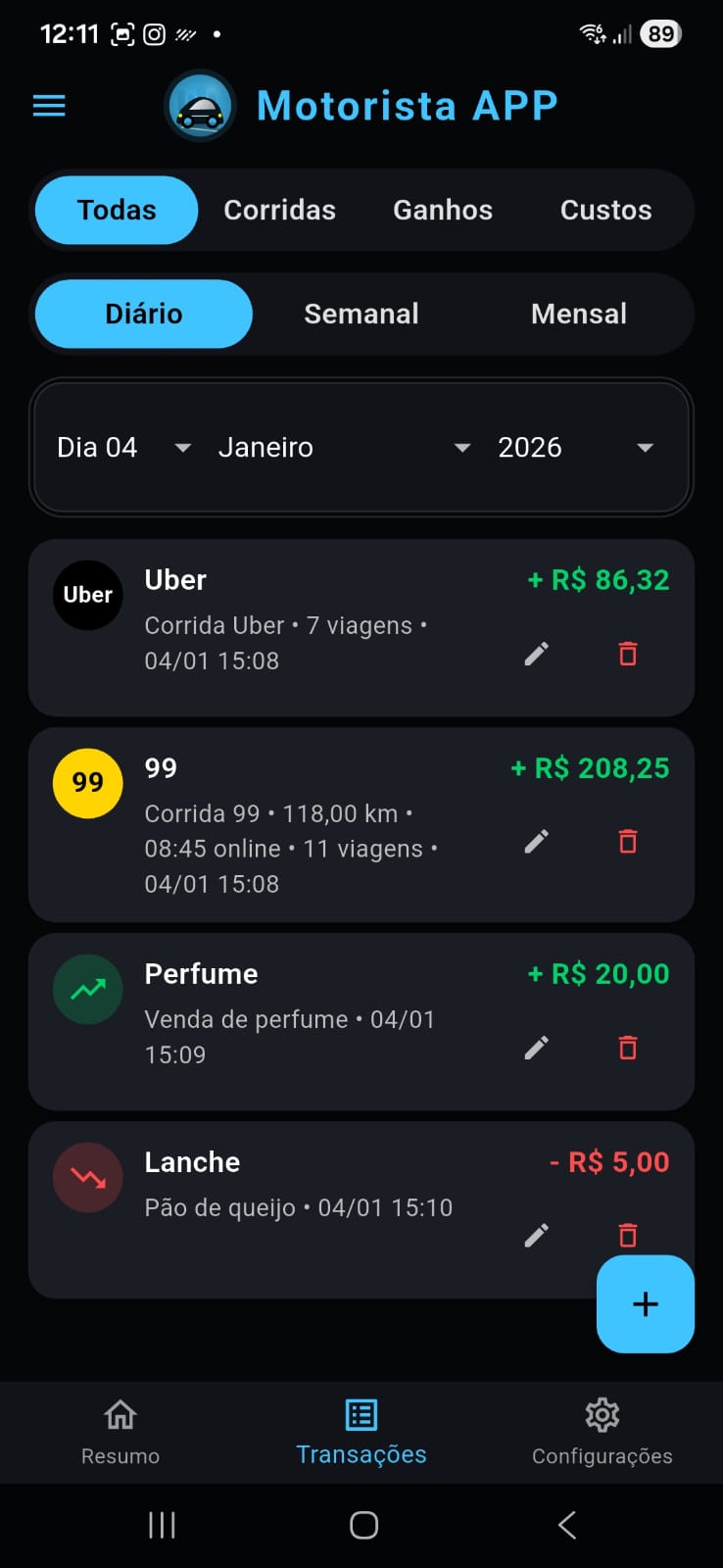This screenshot has width=723, height=1568.
Task: Select the Corridas filter
Action: 279,210
